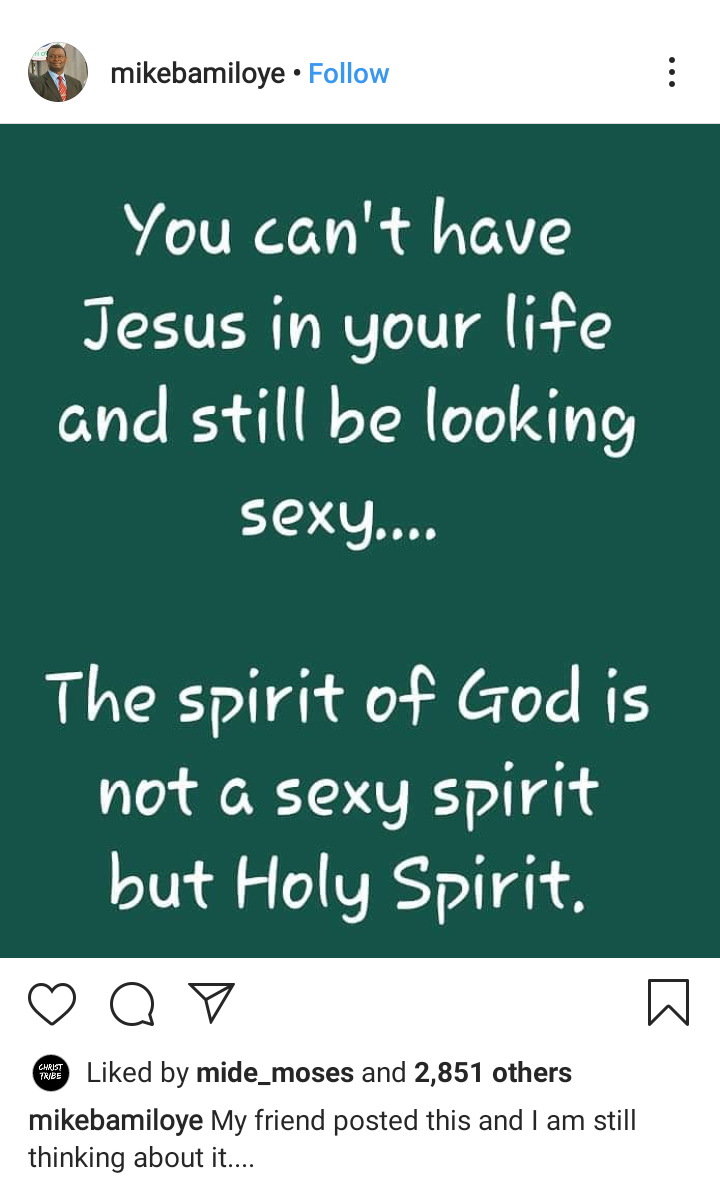Click mikebamiloye's profile picture
720x1185 pixels.
[57, 71]
